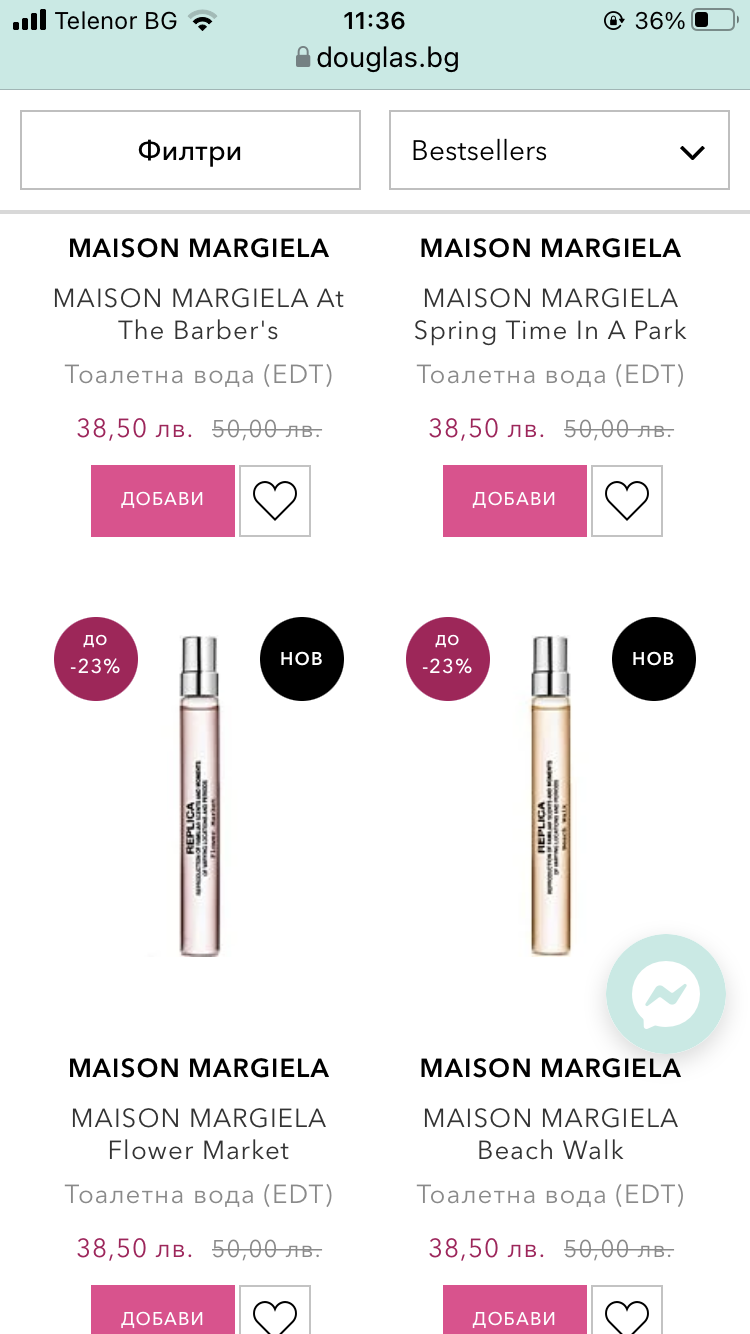Add At The Barber's to wishlist
The width and height of the screenshot is (750, 1334).
point(275,500)
